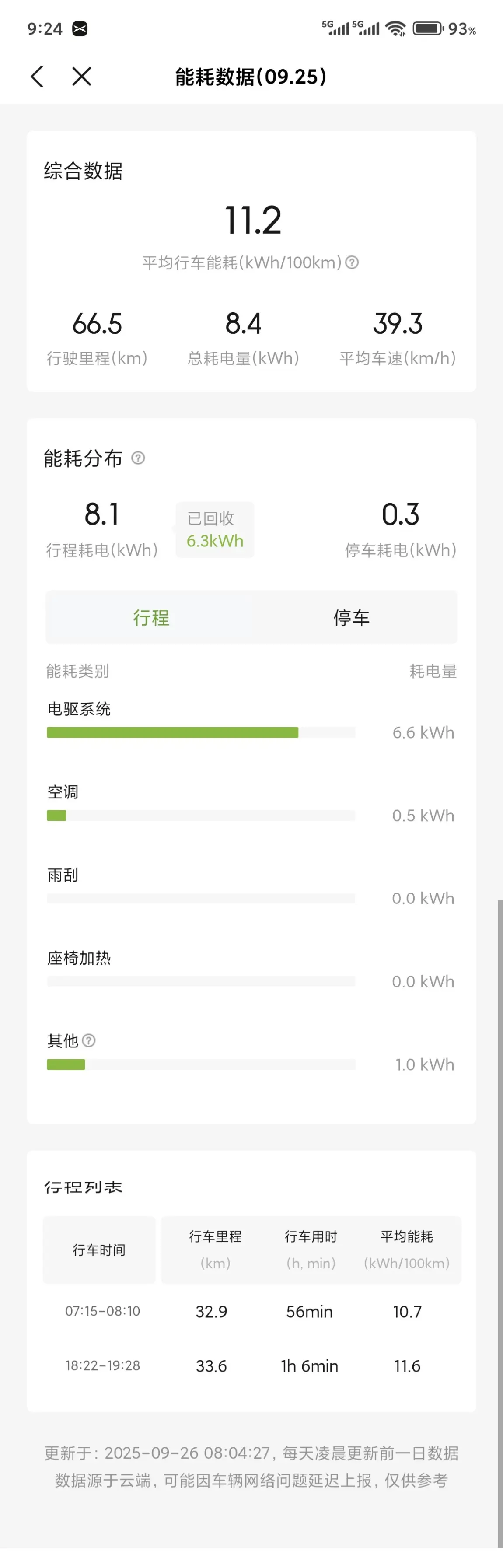This screenshot has width=503, height=1568.
Task: Open the help icon beside 其他
Action: click(x=89, y=1040)
